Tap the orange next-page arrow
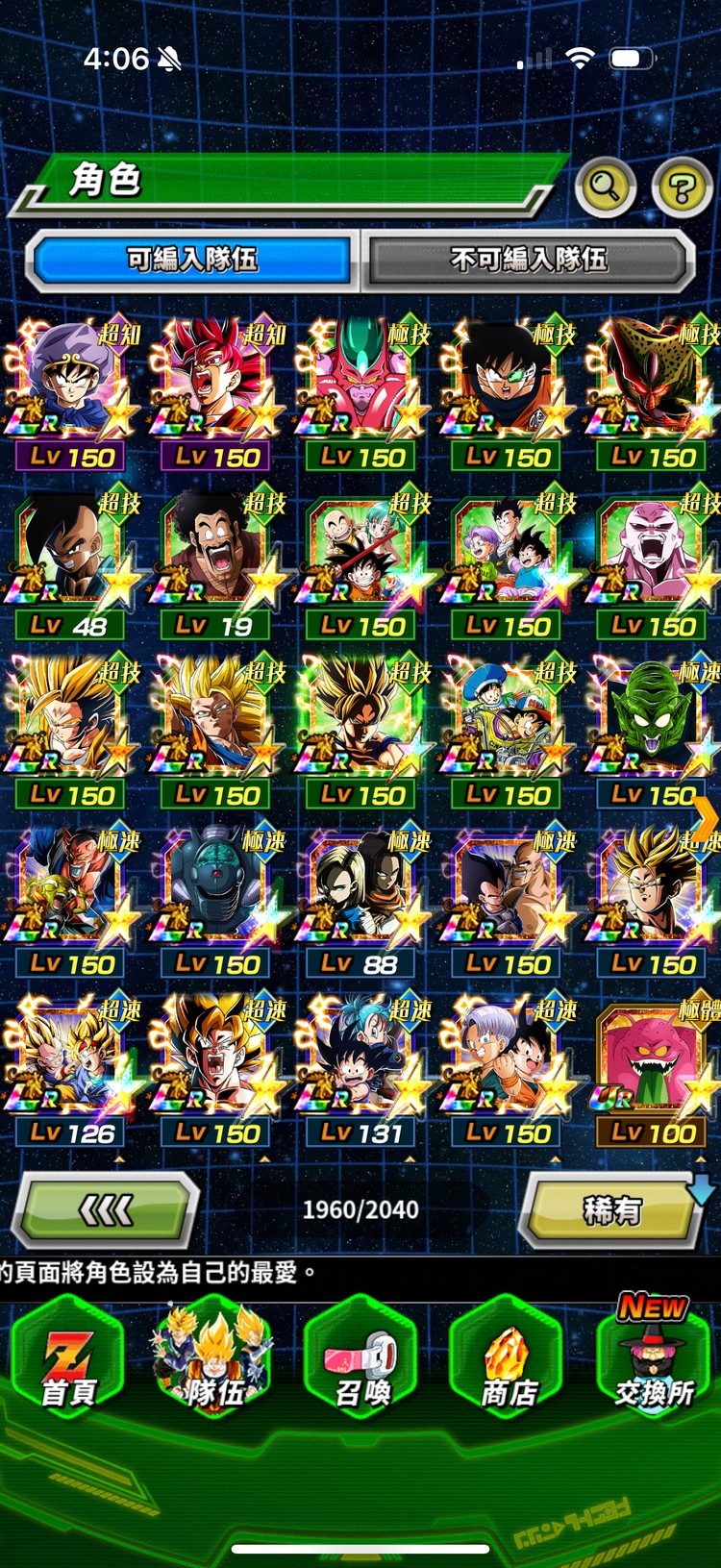This screenshot has width=721, height=1568. (x=707, y=819)
